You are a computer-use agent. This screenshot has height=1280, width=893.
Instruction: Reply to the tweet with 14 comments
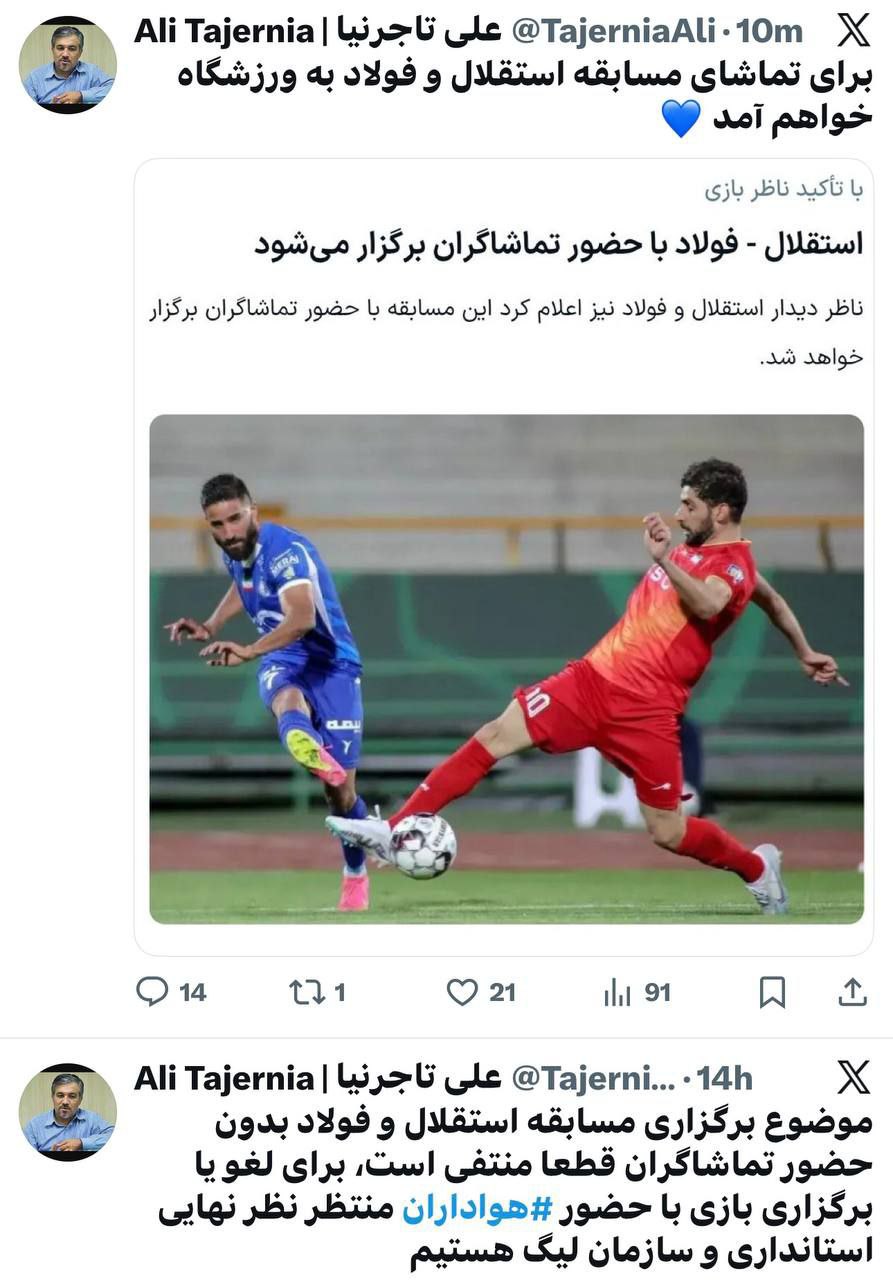pos(153,992)
